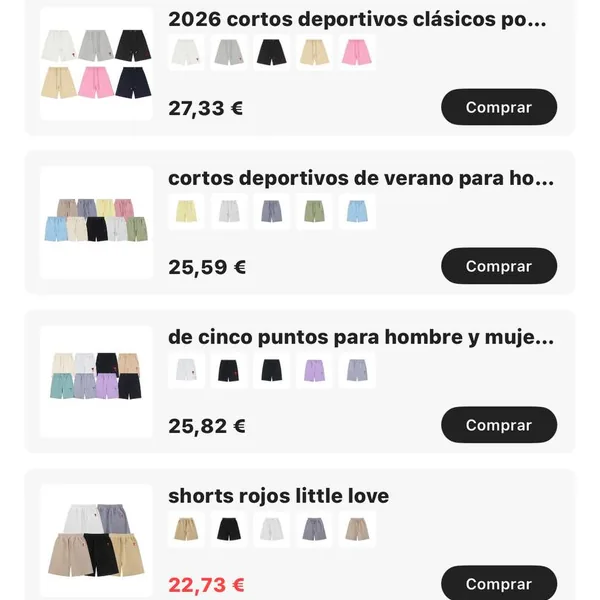View shorts rojos little love product image
The width and height of the screenshot is (600, 600).
click(x=96, y=540)
